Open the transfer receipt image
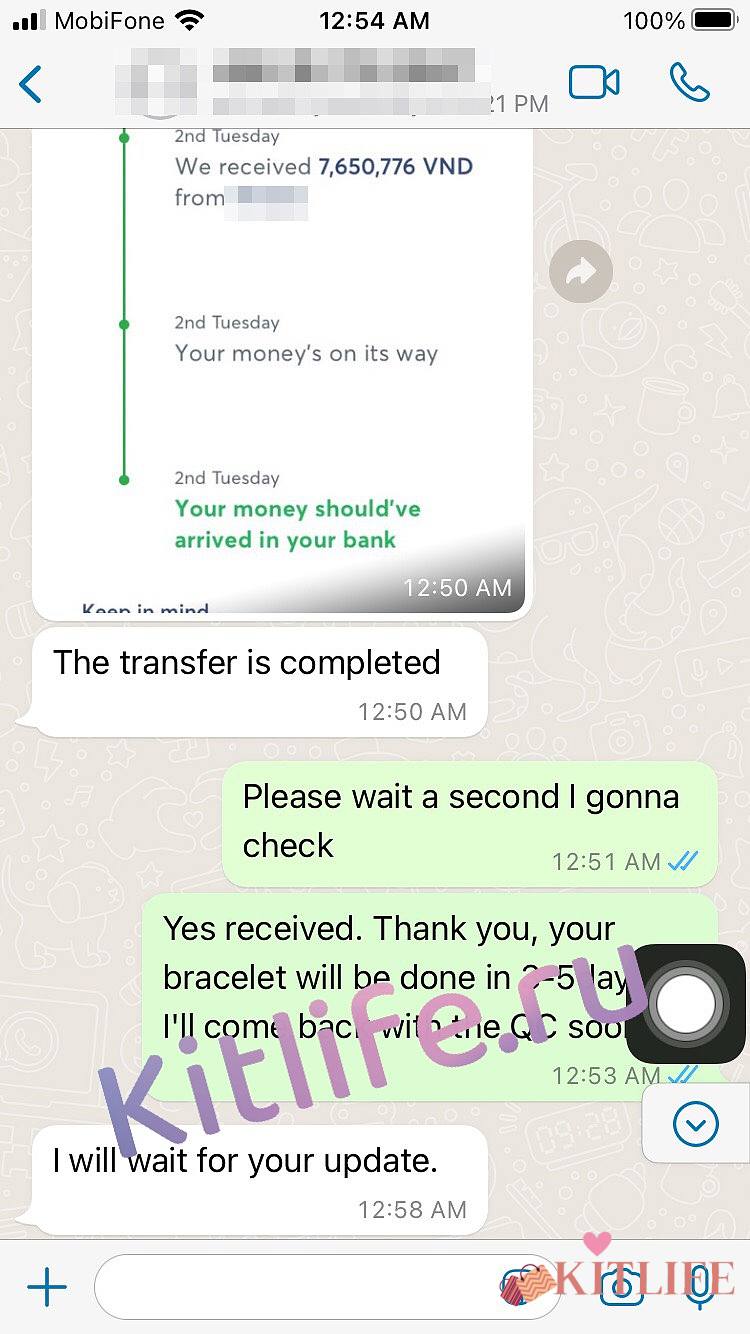 click(x=280, y=370)
